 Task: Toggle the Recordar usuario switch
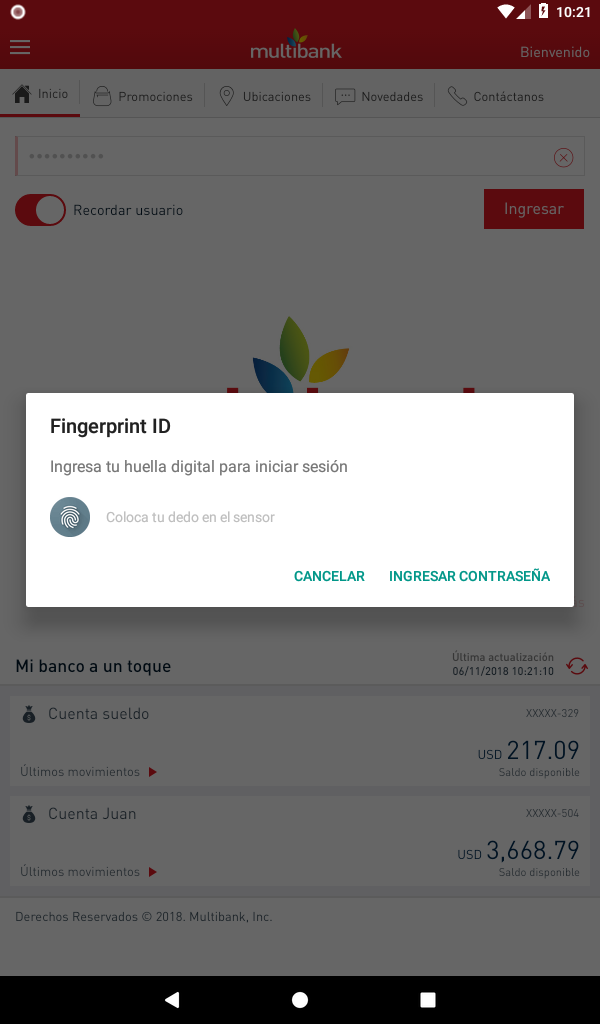[40, 210]
